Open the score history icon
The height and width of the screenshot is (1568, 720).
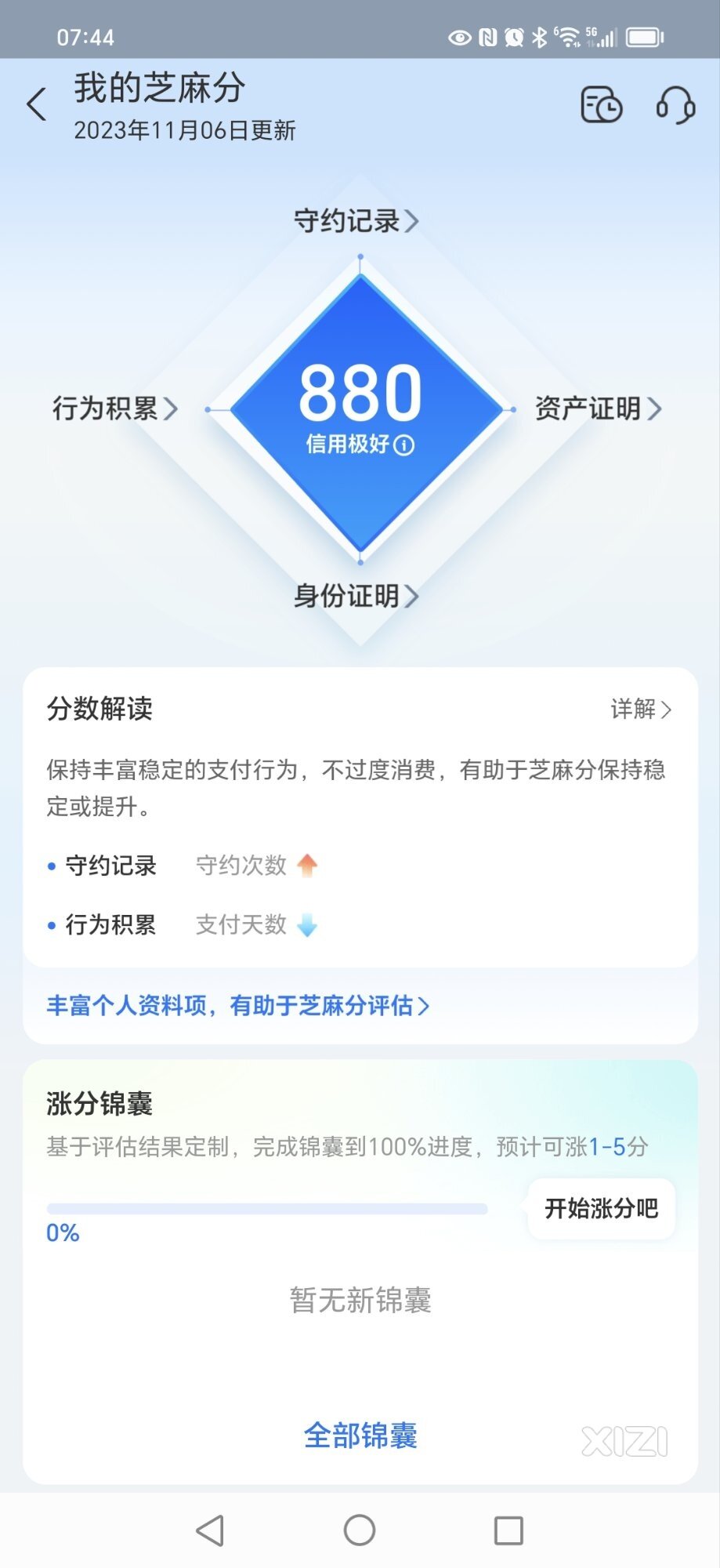pyautogui.click(x=601, y=104)
